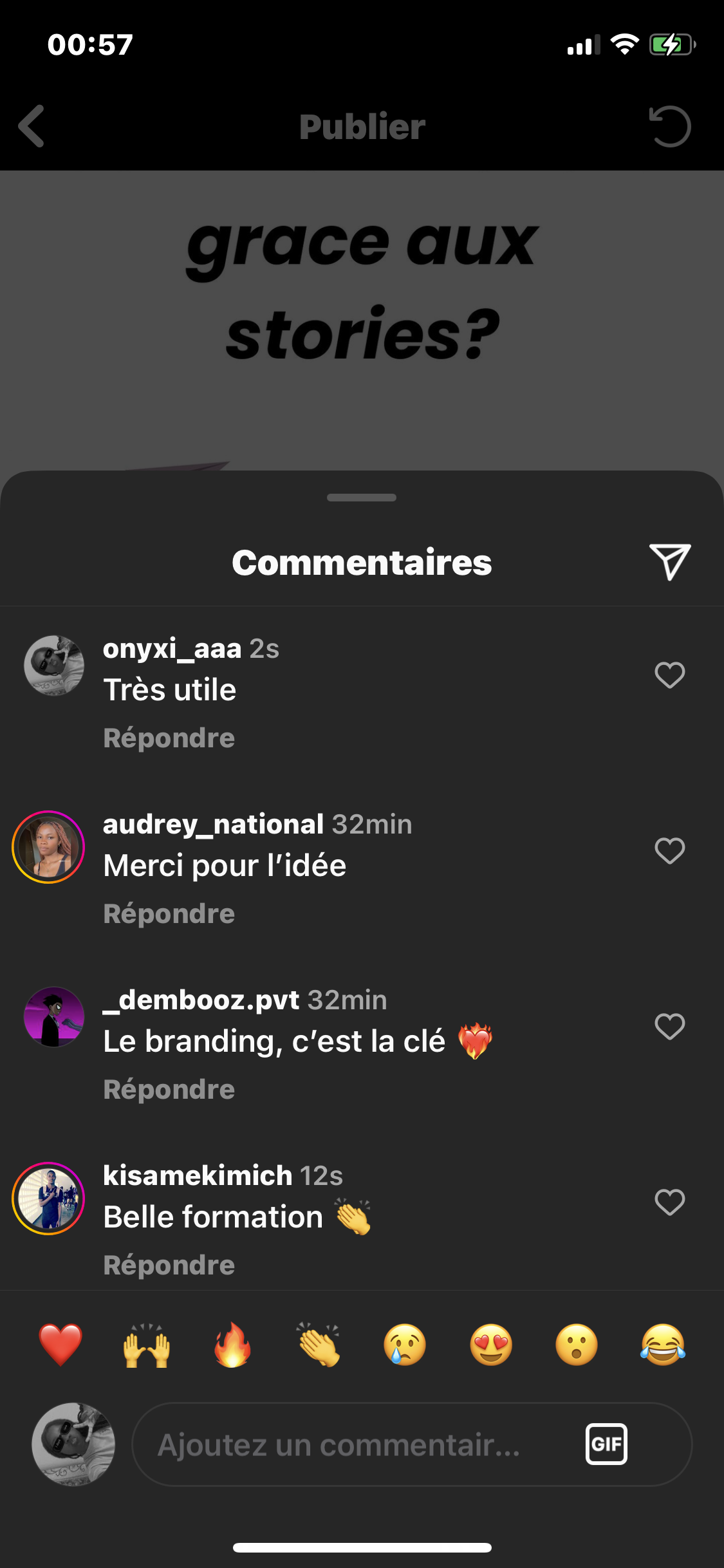This screenshot has width=724, height=1568.
Task: Open onyxi_aaa's username profile
Action: [x=172, y=649]
